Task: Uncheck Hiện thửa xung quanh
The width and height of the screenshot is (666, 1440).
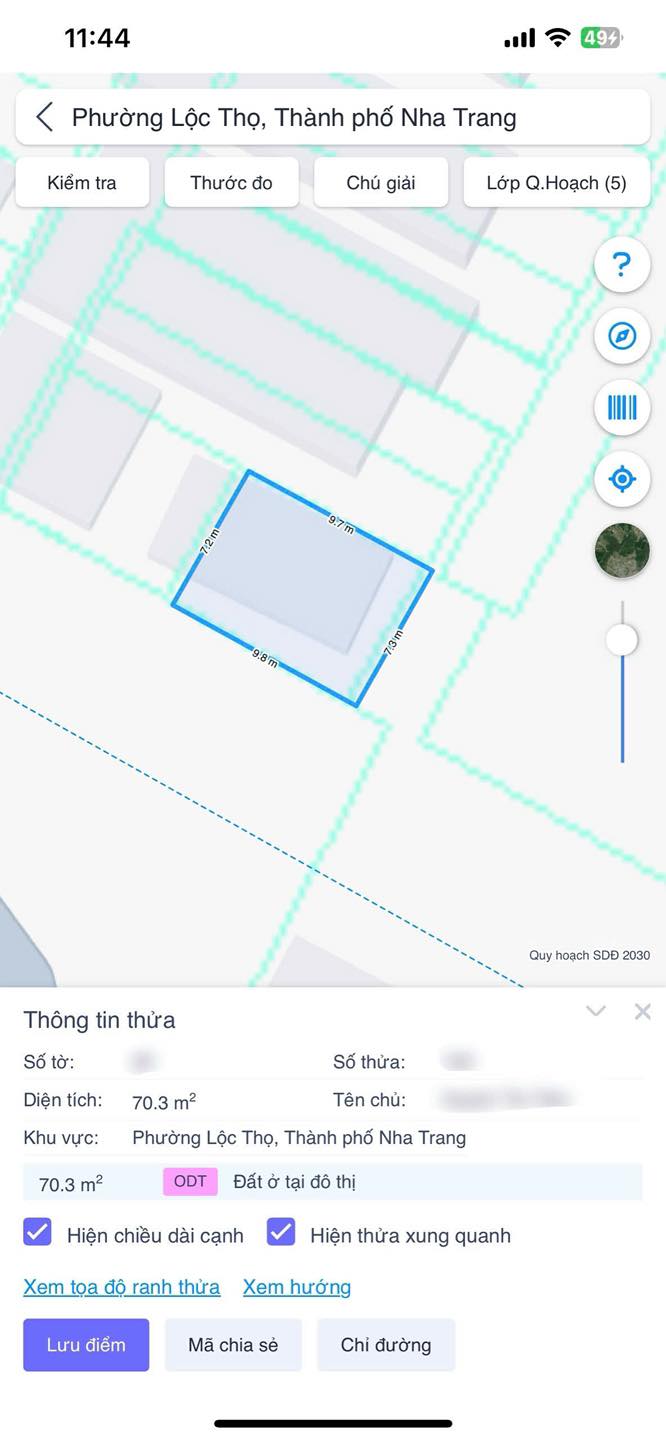Action: click(x=281, y=1232)
